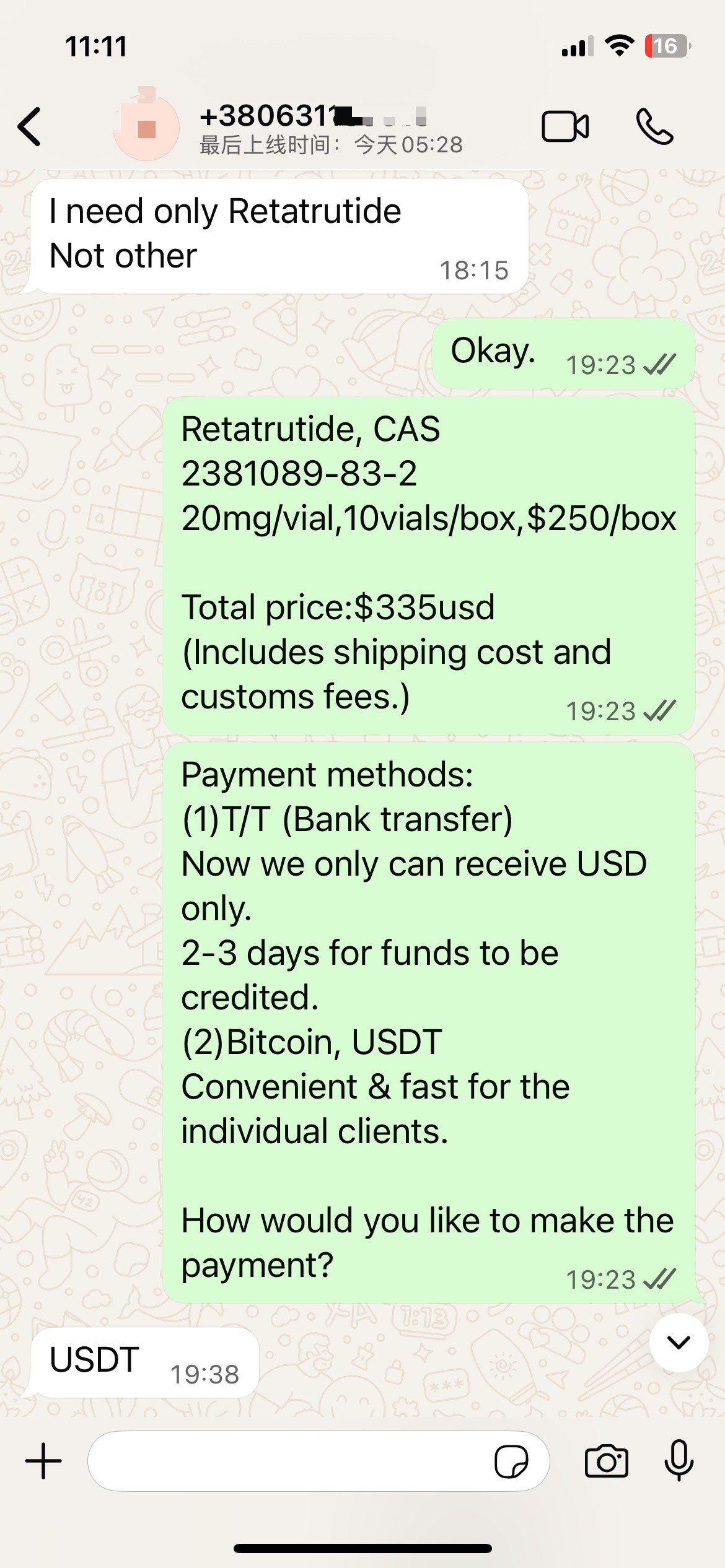Jump to the latest messages
Image resolution: width=725 pixels, height=1568 pixels.
[679, 1342]
